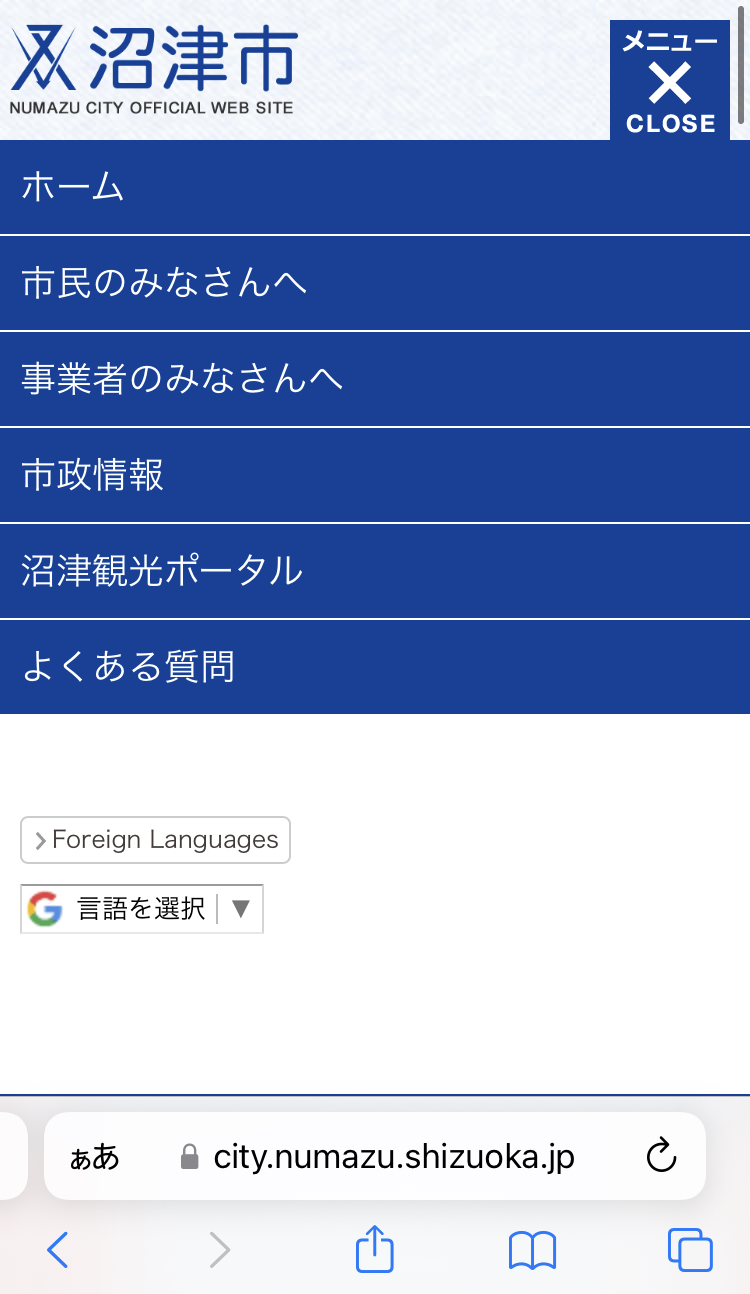The image size is (750, 1294).
Task: Open 沼津観光ポータル link
Action: pos(375,571)
